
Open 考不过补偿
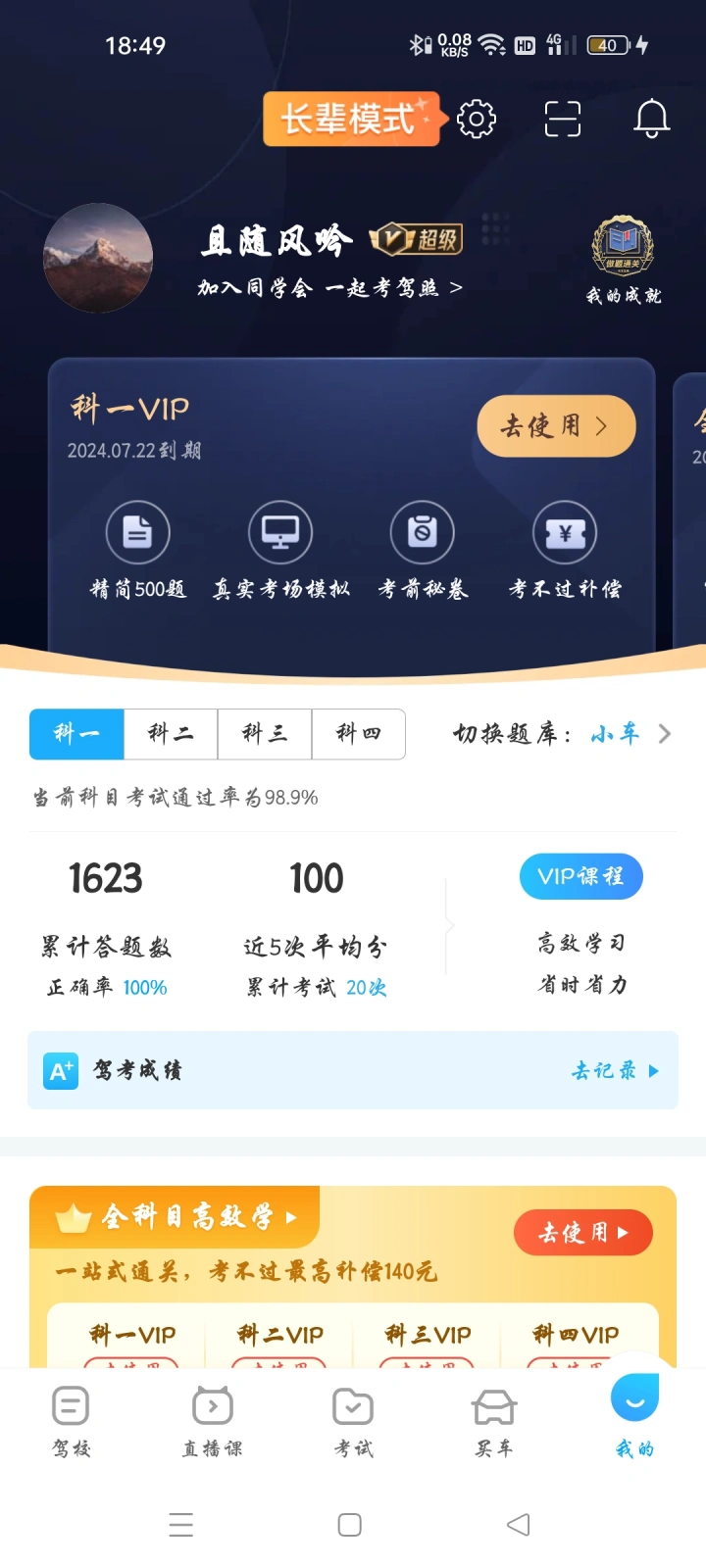coord(565,550)
